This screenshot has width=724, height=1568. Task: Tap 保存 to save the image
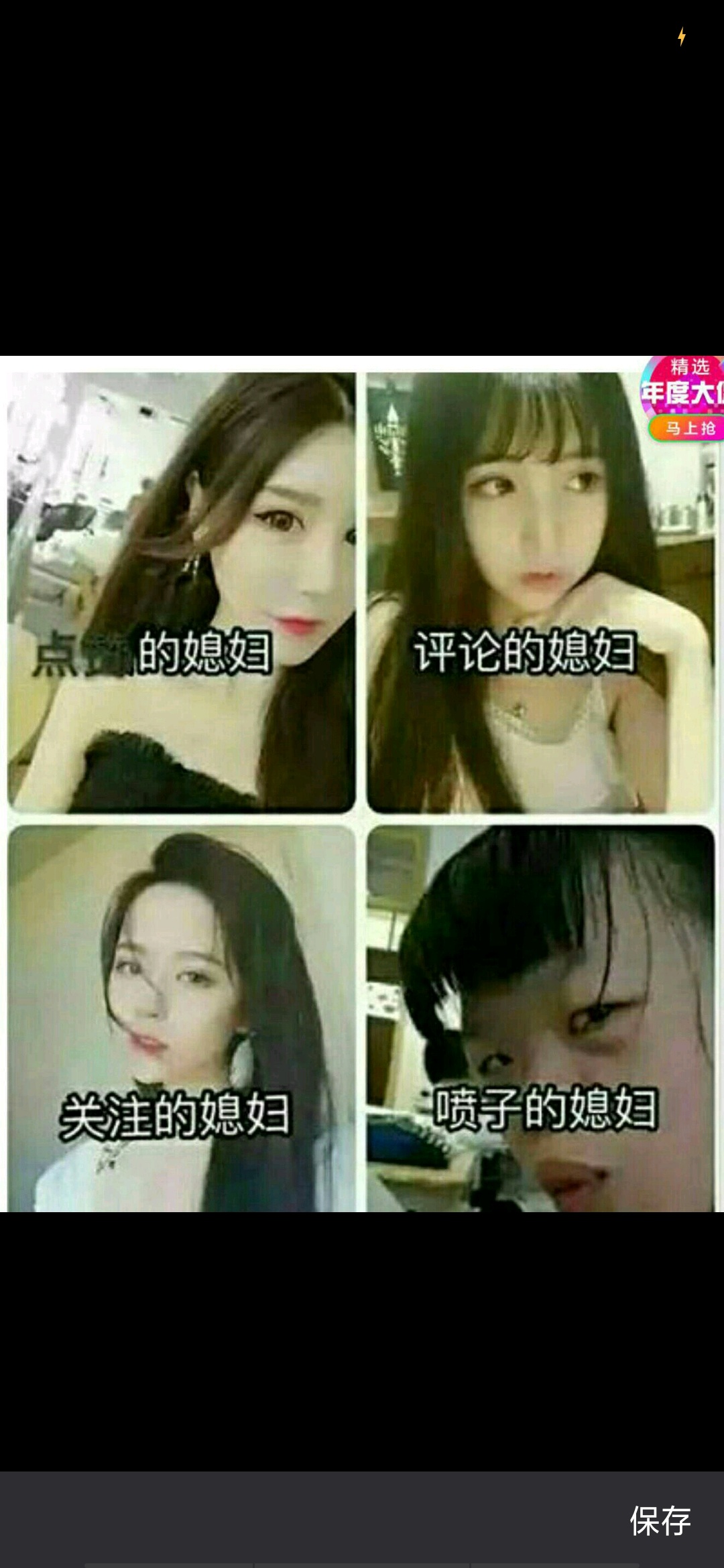tap(660, 1520)
